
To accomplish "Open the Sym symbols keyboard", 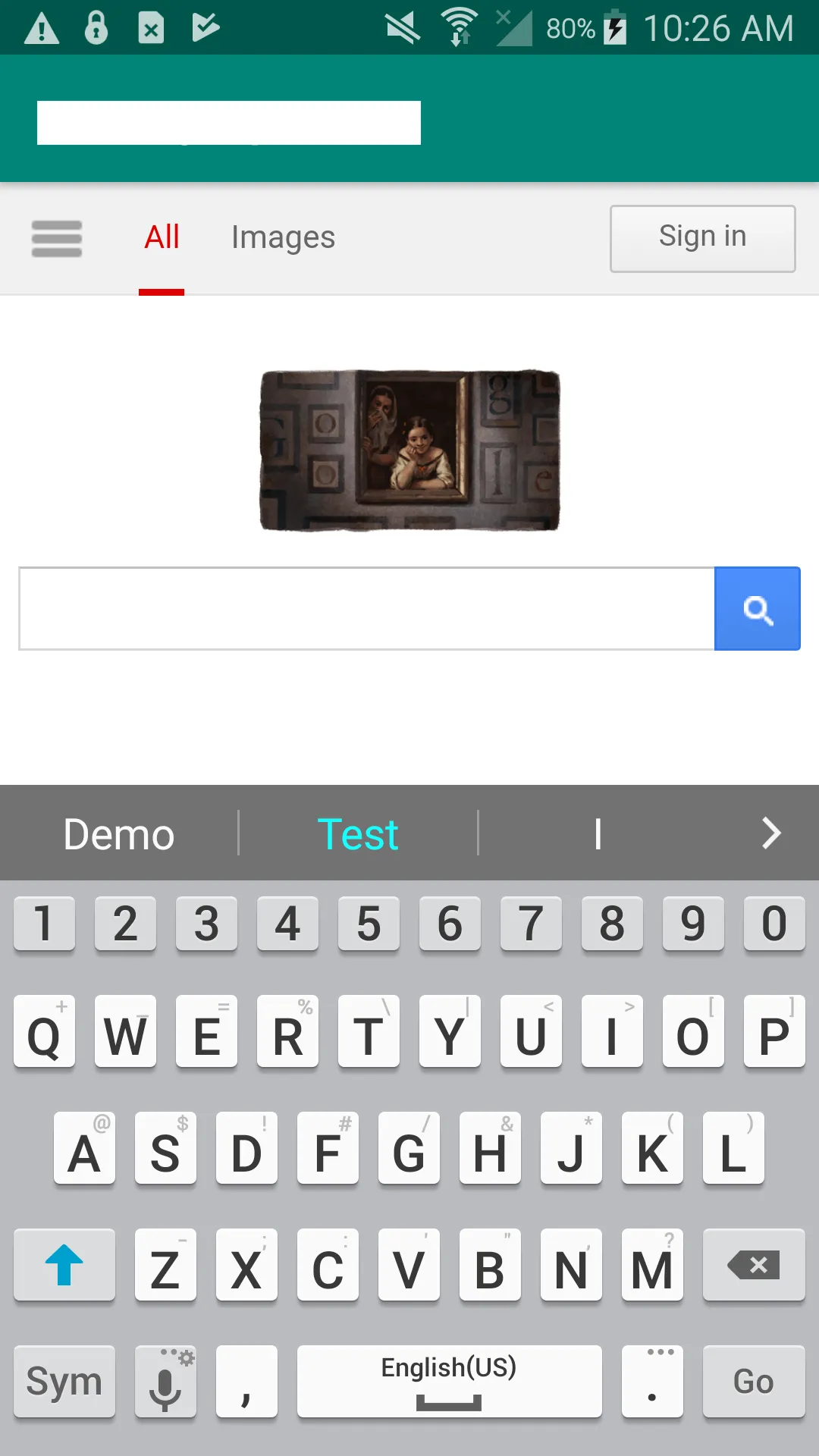I will point(64,1382).
